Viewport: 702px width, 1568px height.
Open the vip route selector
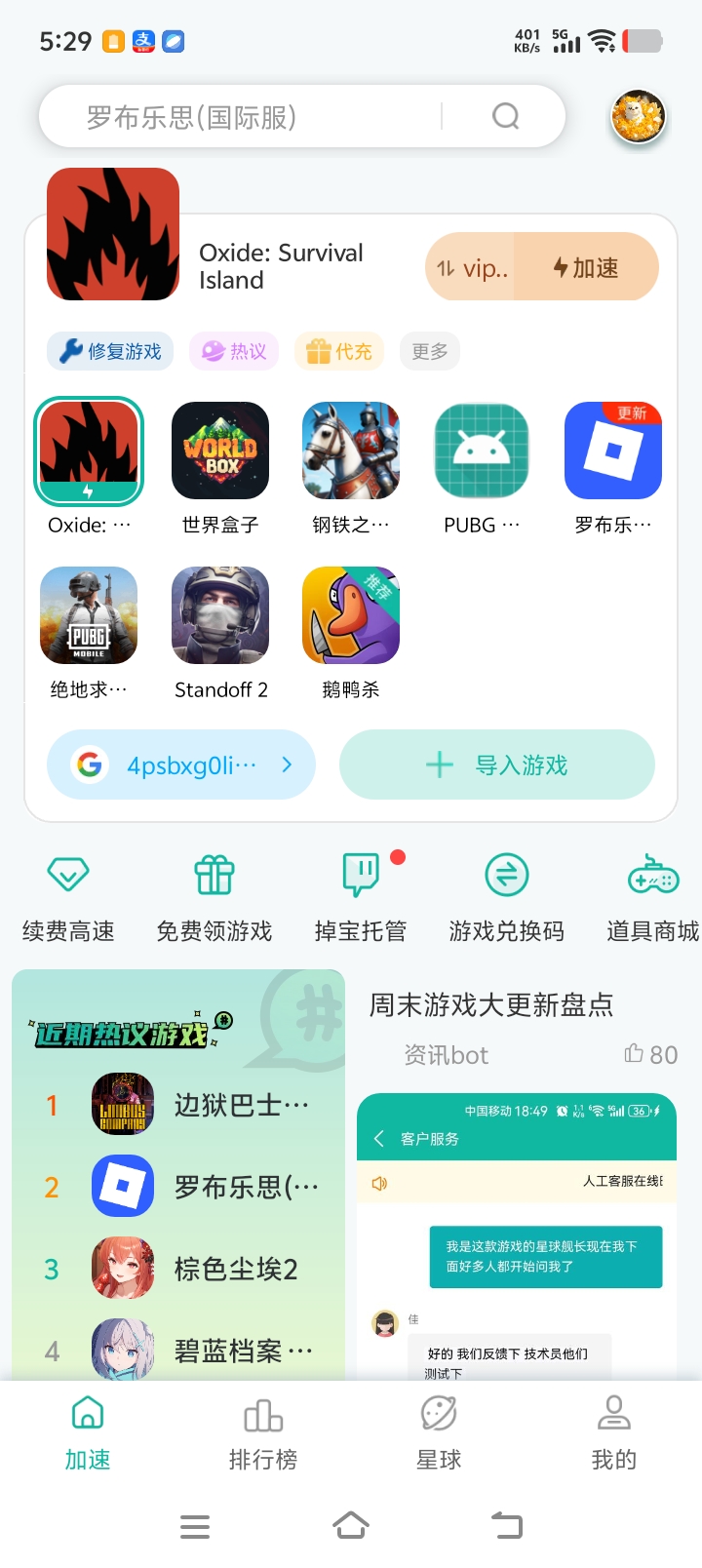click(472, 267)
